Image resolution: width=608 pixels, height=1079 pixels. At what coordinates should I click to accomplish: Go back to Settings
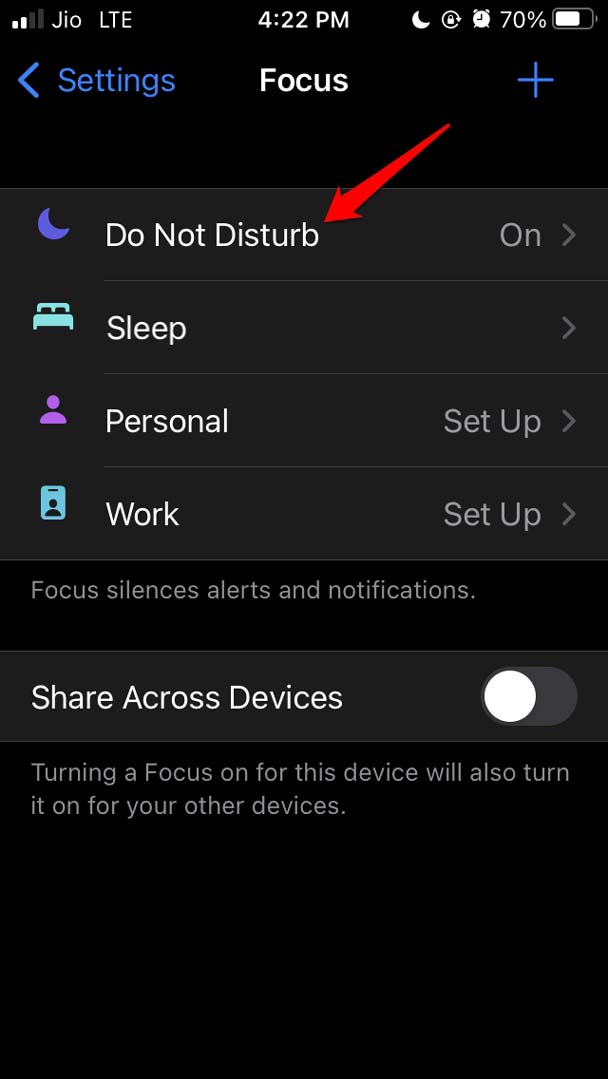pos(97,81)
